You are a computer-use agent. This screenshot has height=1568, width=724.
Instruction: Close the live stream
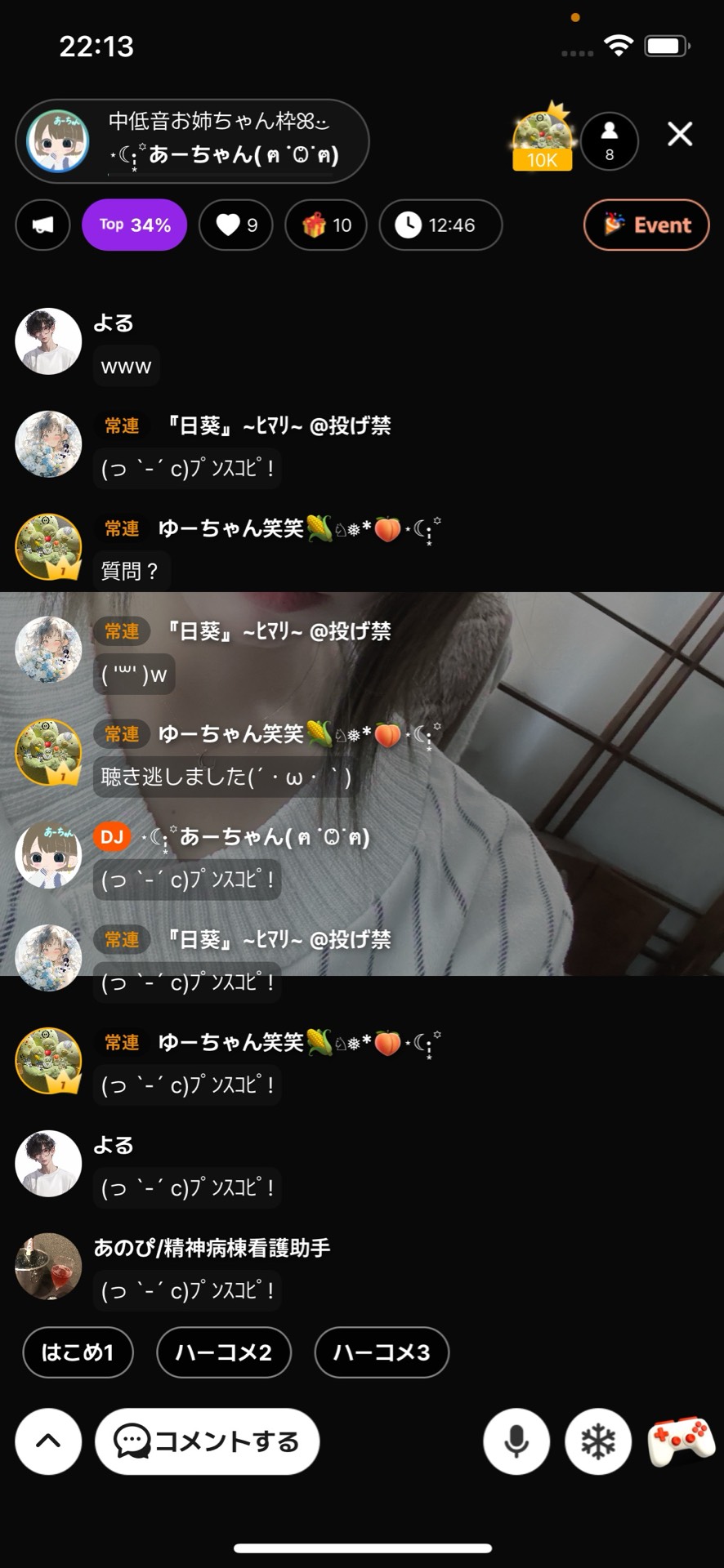pos(680,134)
